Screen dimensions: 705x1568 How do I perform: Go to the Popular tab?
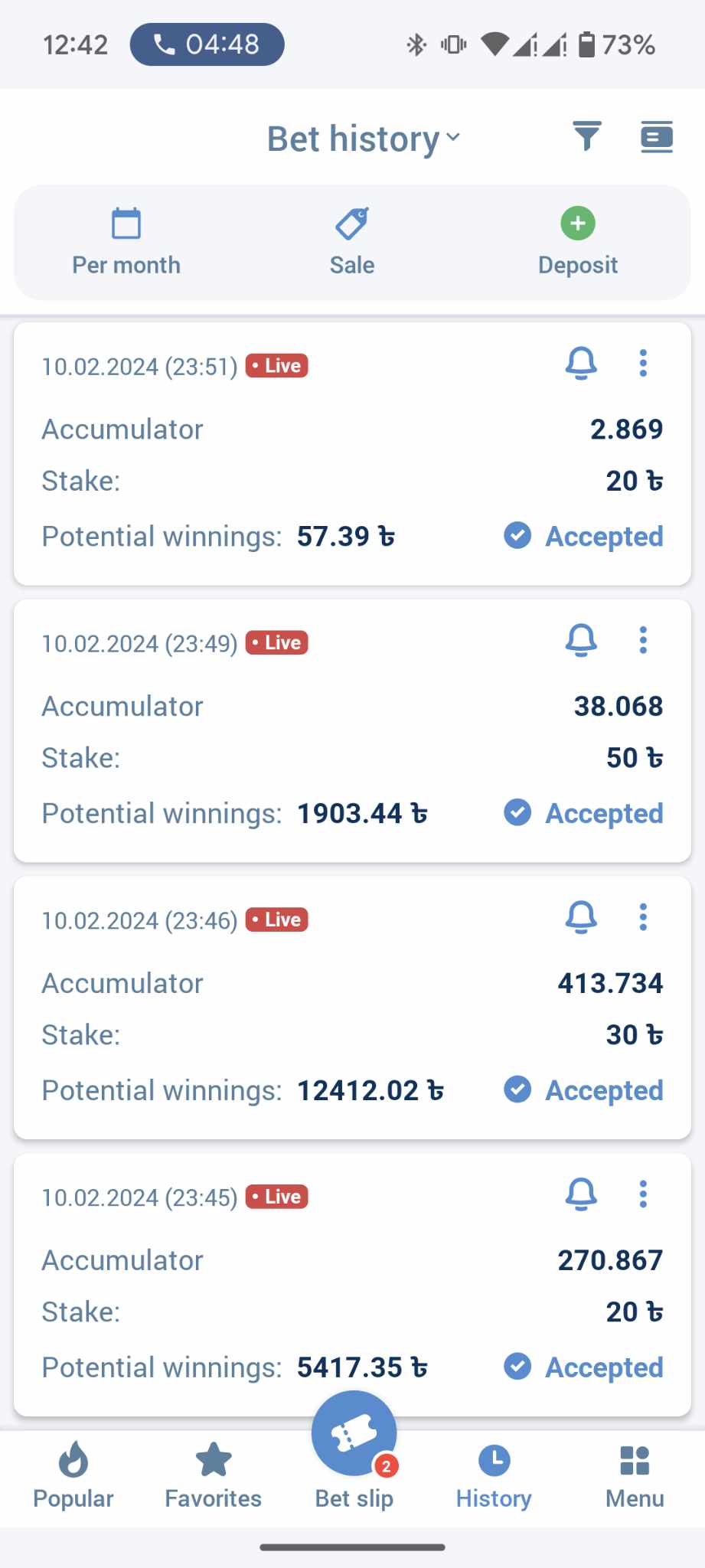tap(73, 1476)
